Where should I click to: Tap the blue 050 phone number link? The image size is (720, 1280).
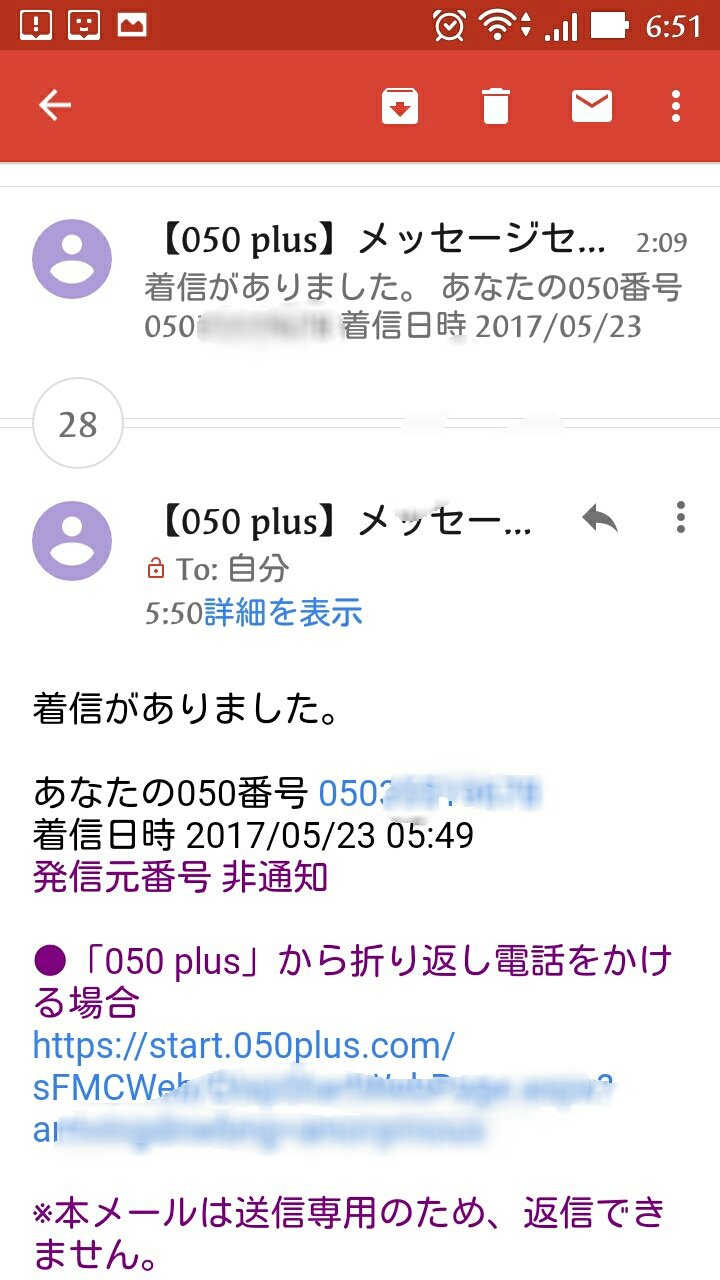tap(430, 794)
